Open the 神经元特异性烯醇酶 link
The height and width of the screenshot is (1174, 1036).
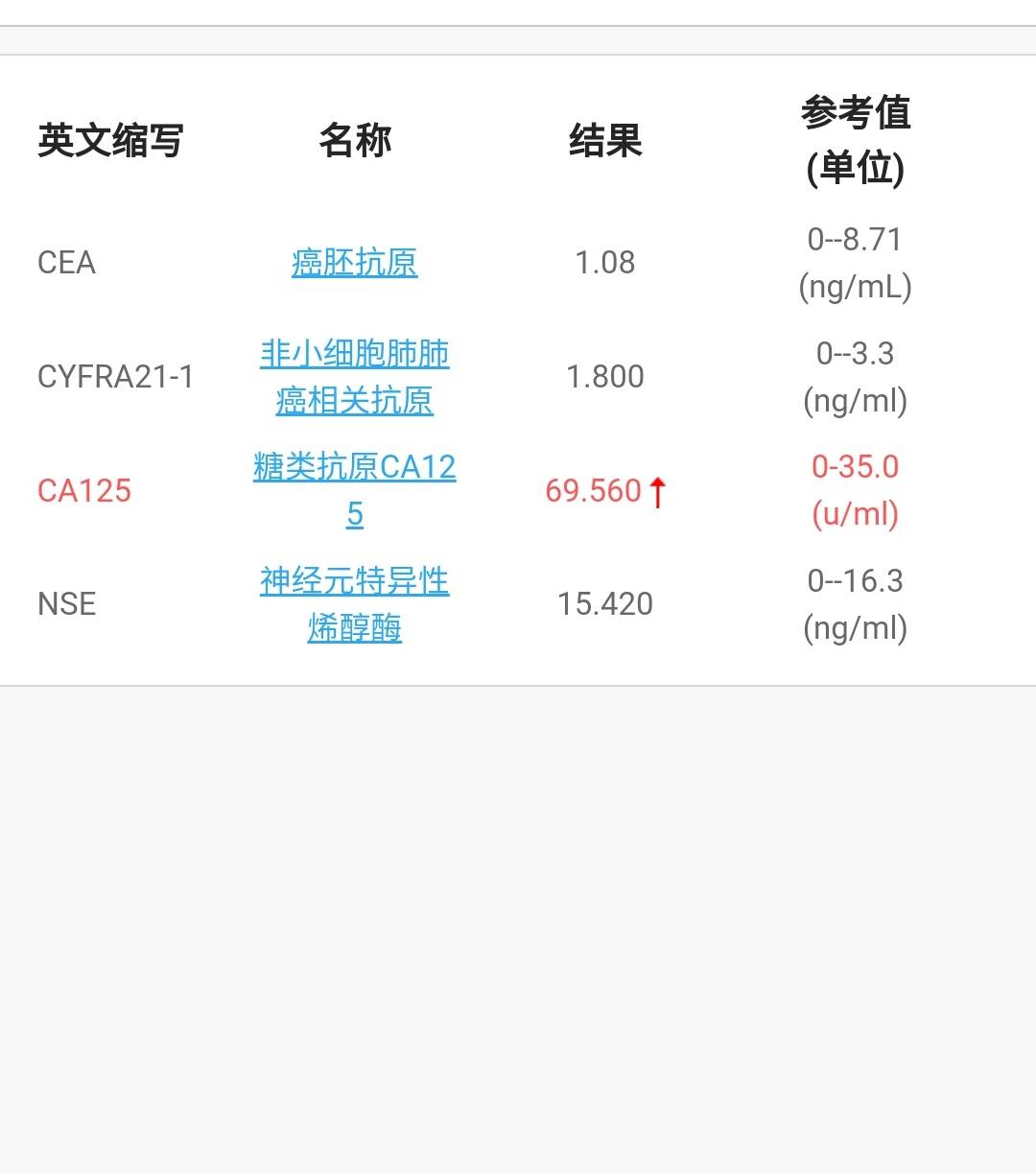354,604
